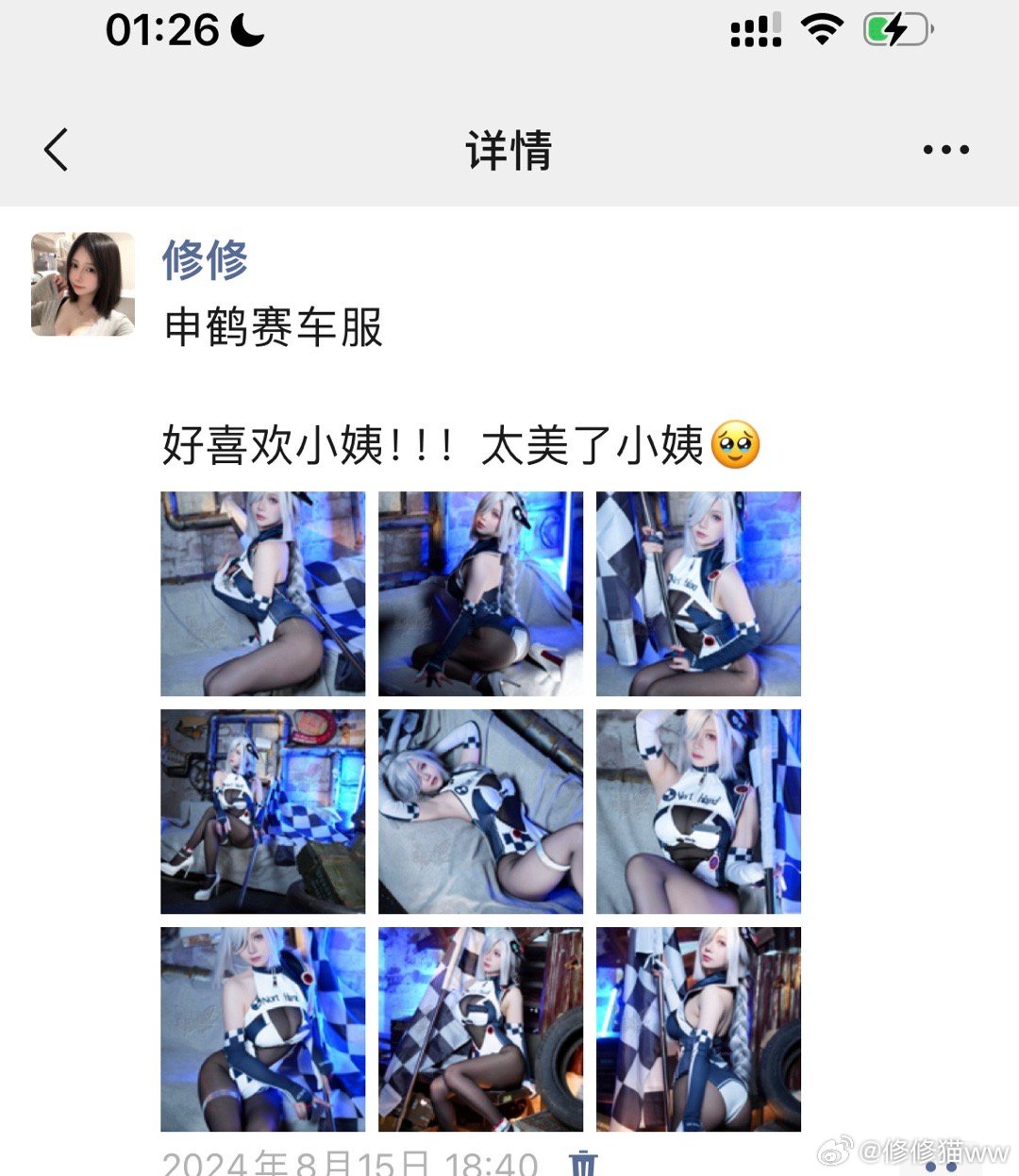1019x1176 pixels.
Task: Go back from the details page
Action: 57,150
